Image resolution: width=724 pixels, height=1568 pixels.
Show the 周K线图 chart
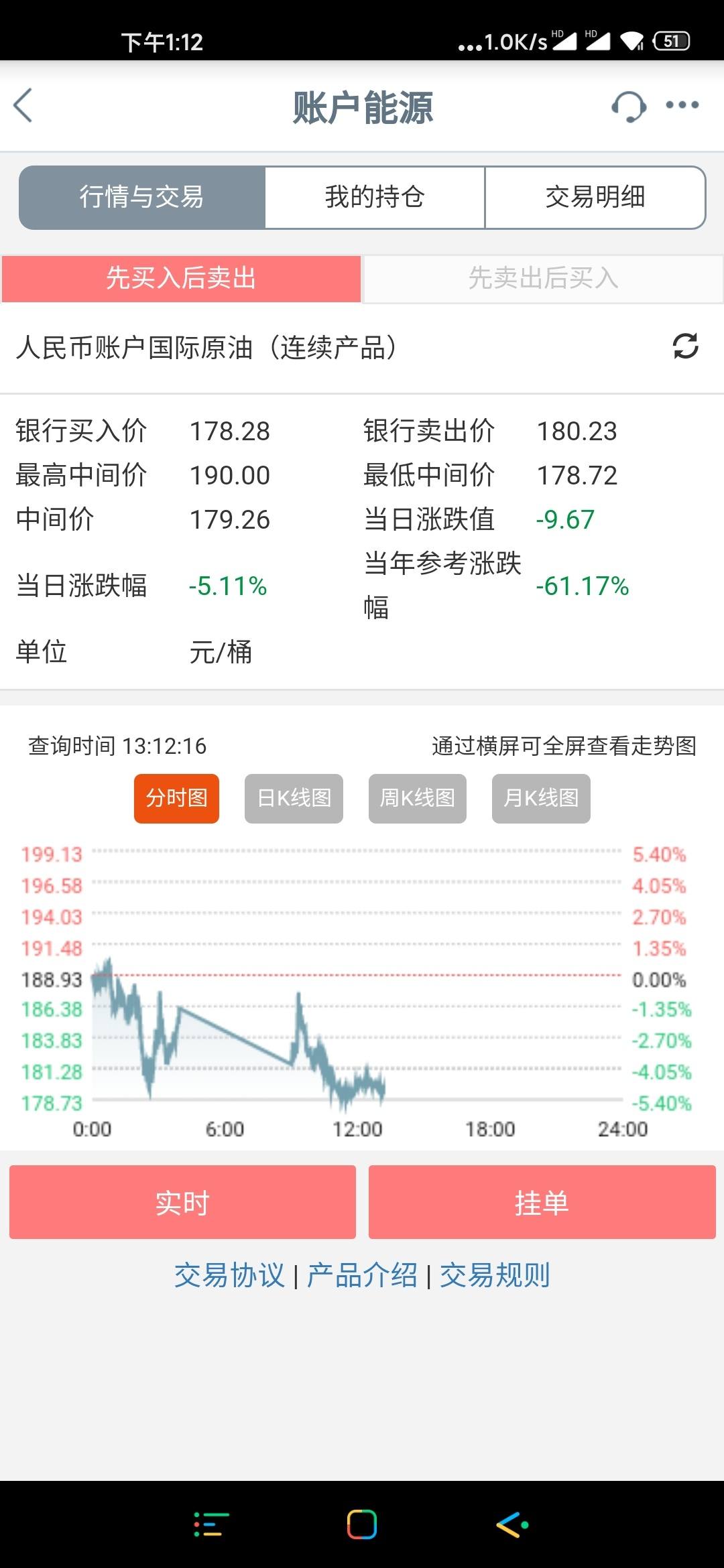[417, 798]
